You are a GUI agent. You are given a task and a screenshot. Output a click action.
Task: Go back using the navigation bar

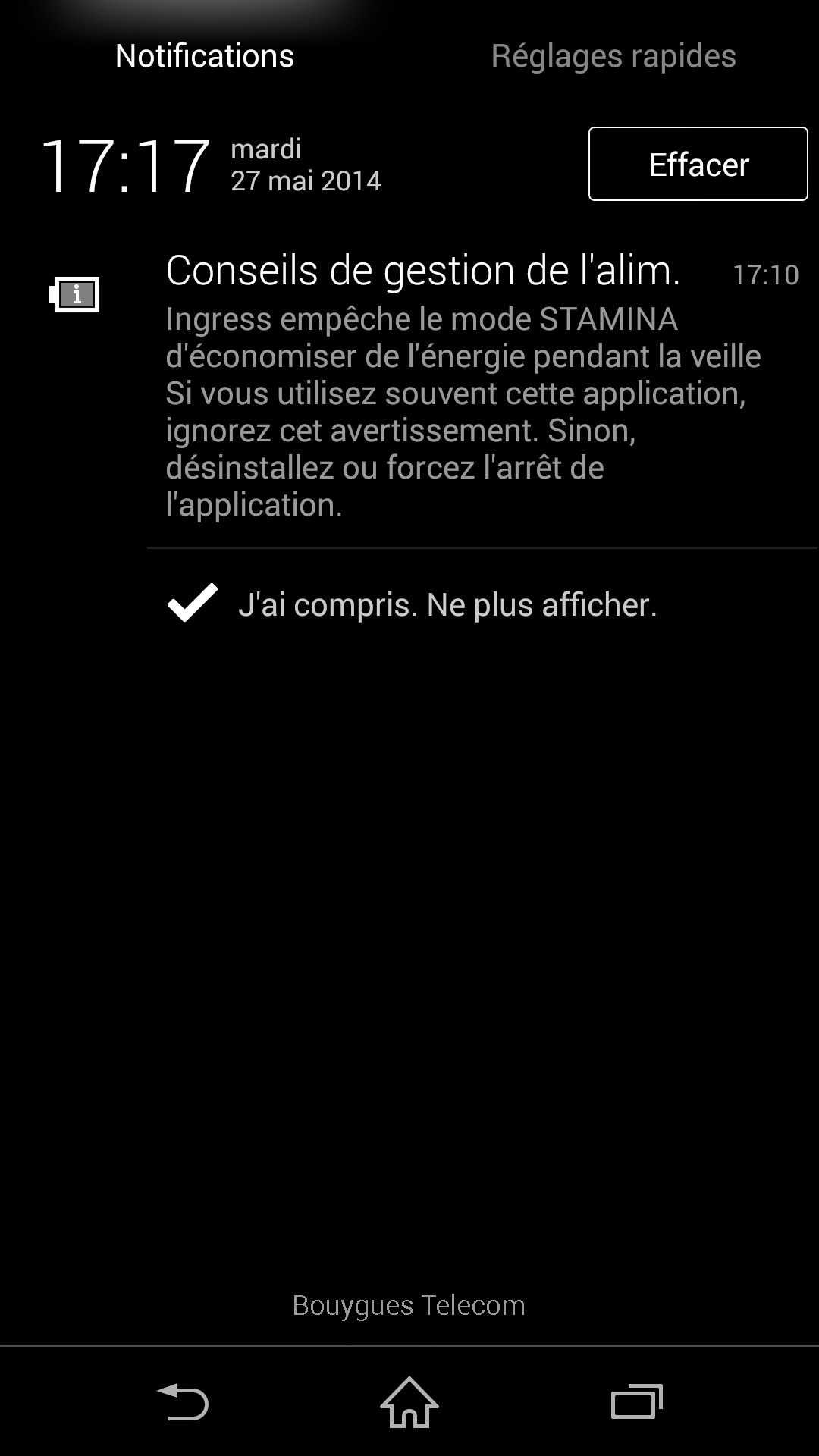pos(183,1401)
